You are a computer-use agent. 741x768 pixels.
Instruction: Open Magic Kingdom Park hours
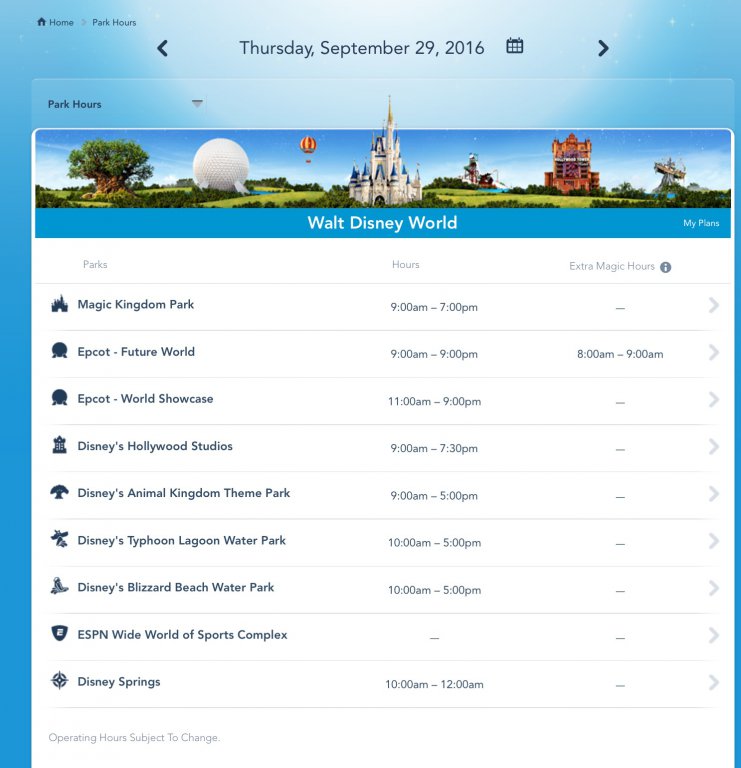135,305
